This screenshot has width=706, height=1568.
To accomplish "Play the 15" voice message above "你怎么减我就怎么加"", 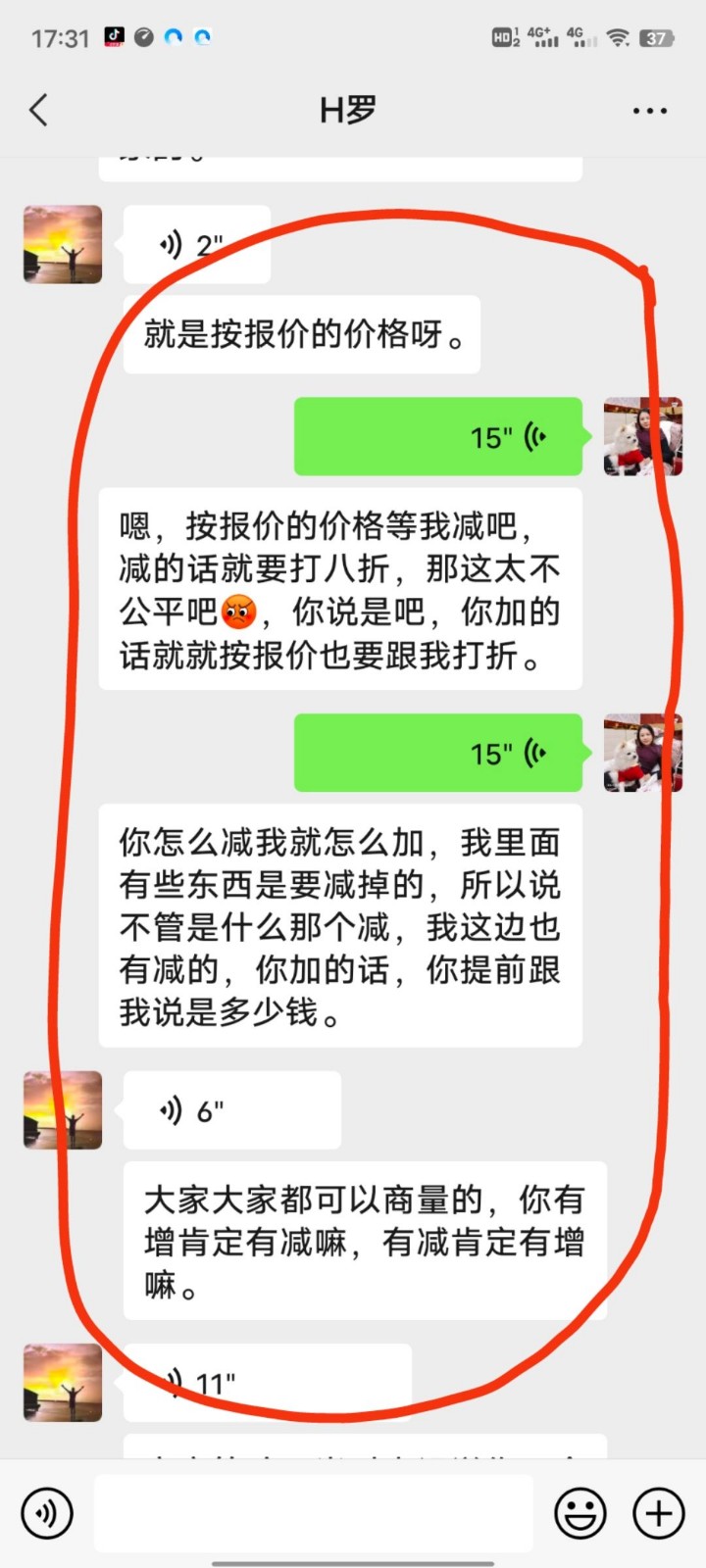I will (438, 753).
